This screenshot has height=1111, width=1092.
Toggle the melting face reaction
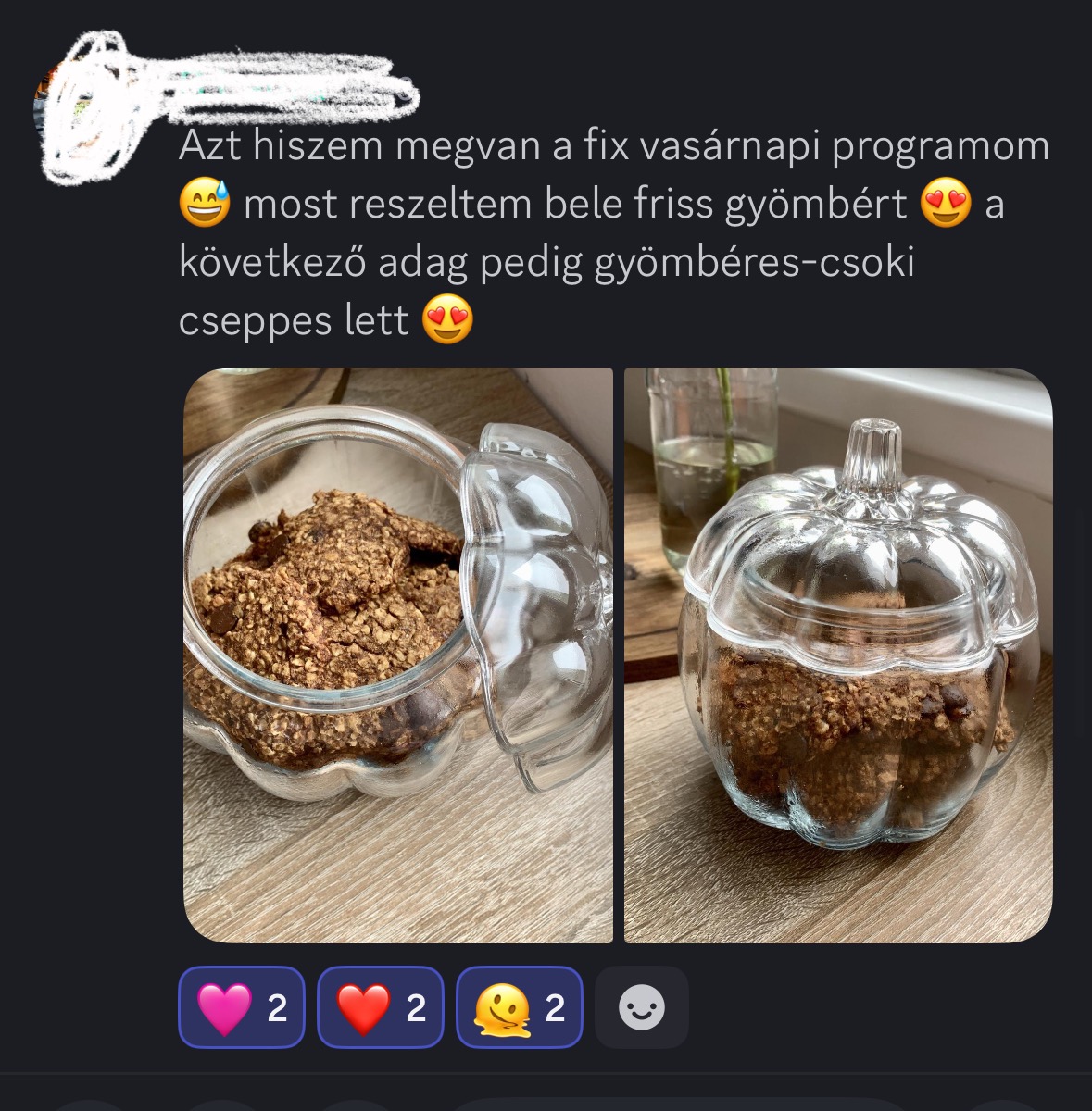[x=520, y=1007]
